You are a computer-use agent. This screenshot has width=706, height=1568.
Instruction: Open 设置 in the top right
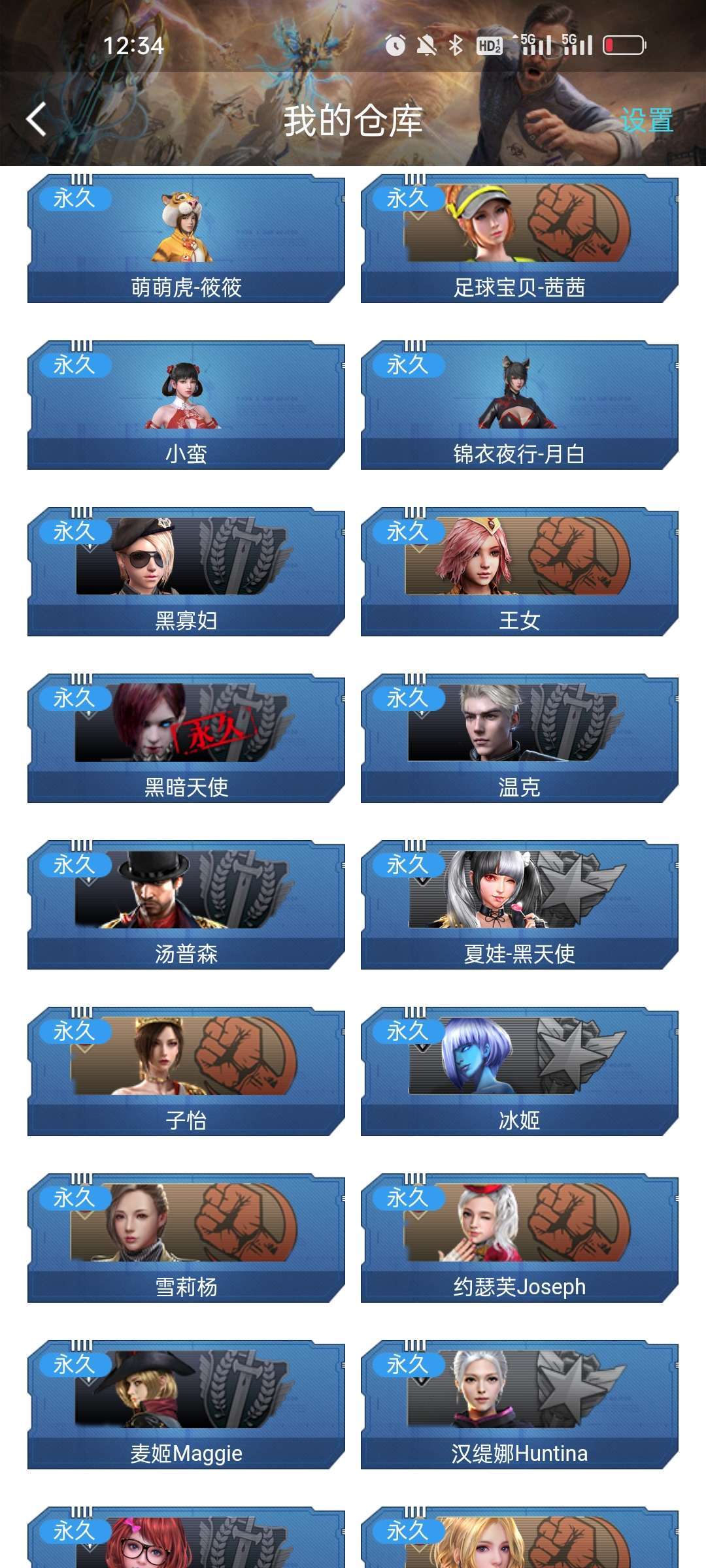click(x=647, y=120)
